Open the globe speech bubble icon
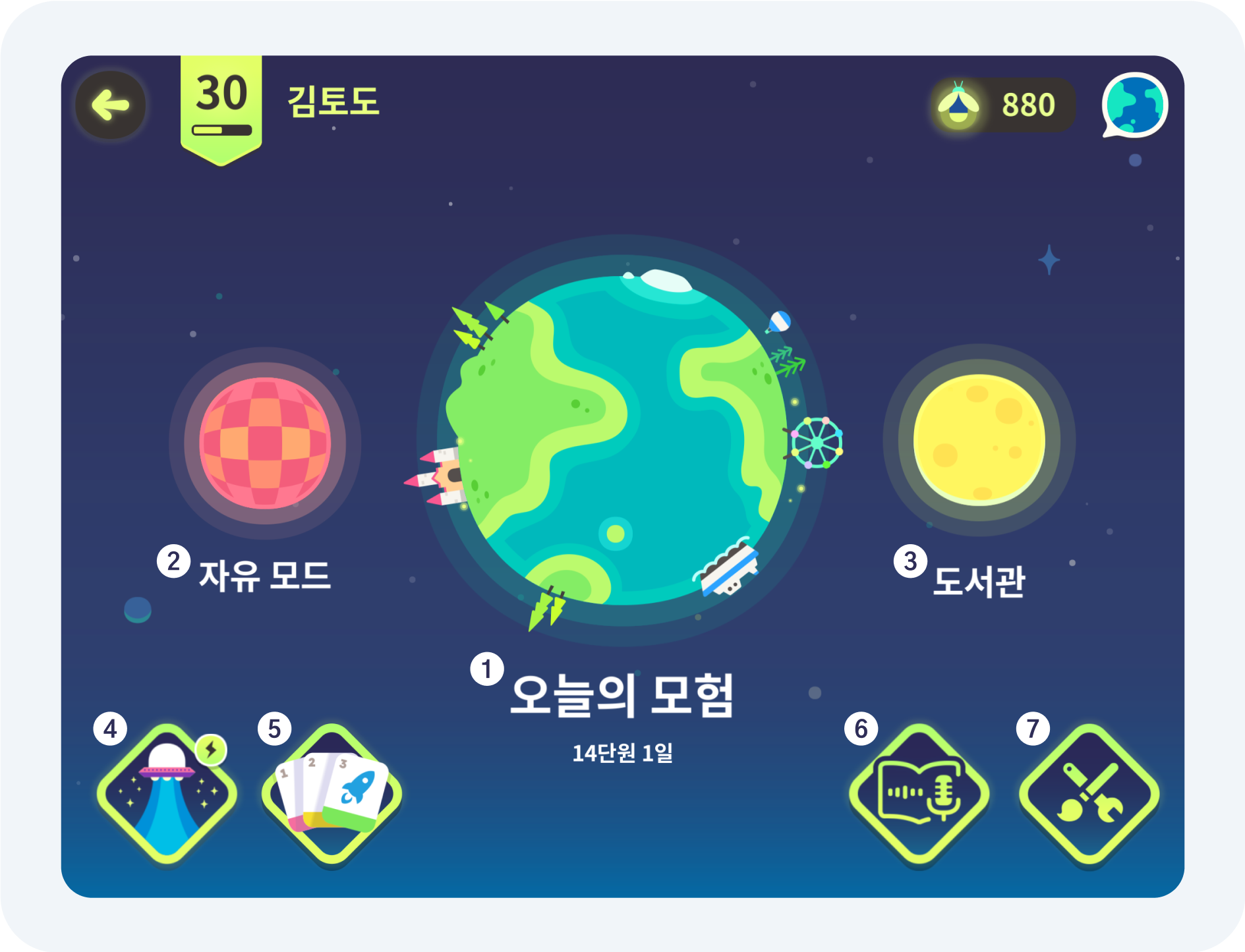This screenshot has height=952, width=1245. [1134, 105]
